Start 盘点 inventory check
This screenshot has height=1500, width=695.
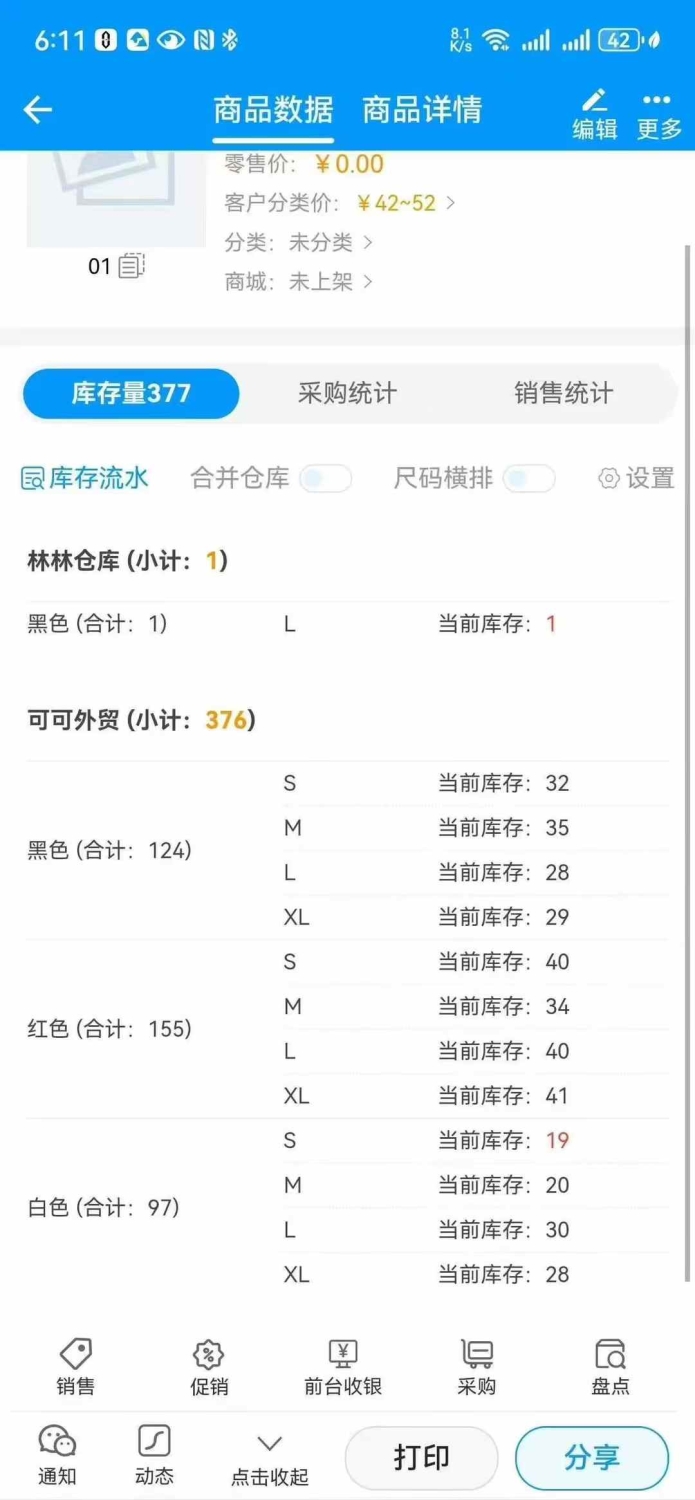point(610,1367)
